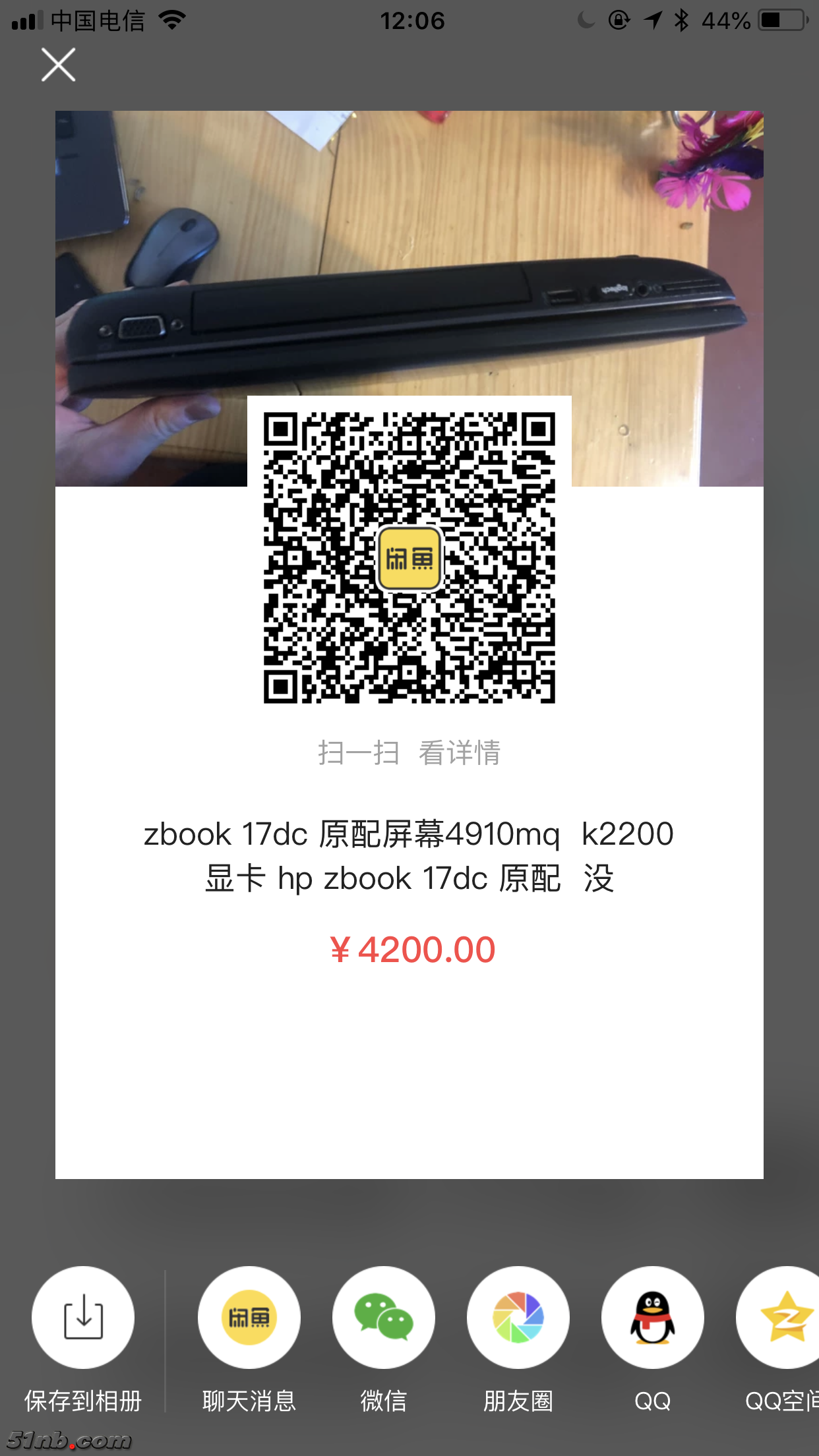Send the listing through QQ
The height and width of the screenshot is (1456, 819).
pos(653,1318)
